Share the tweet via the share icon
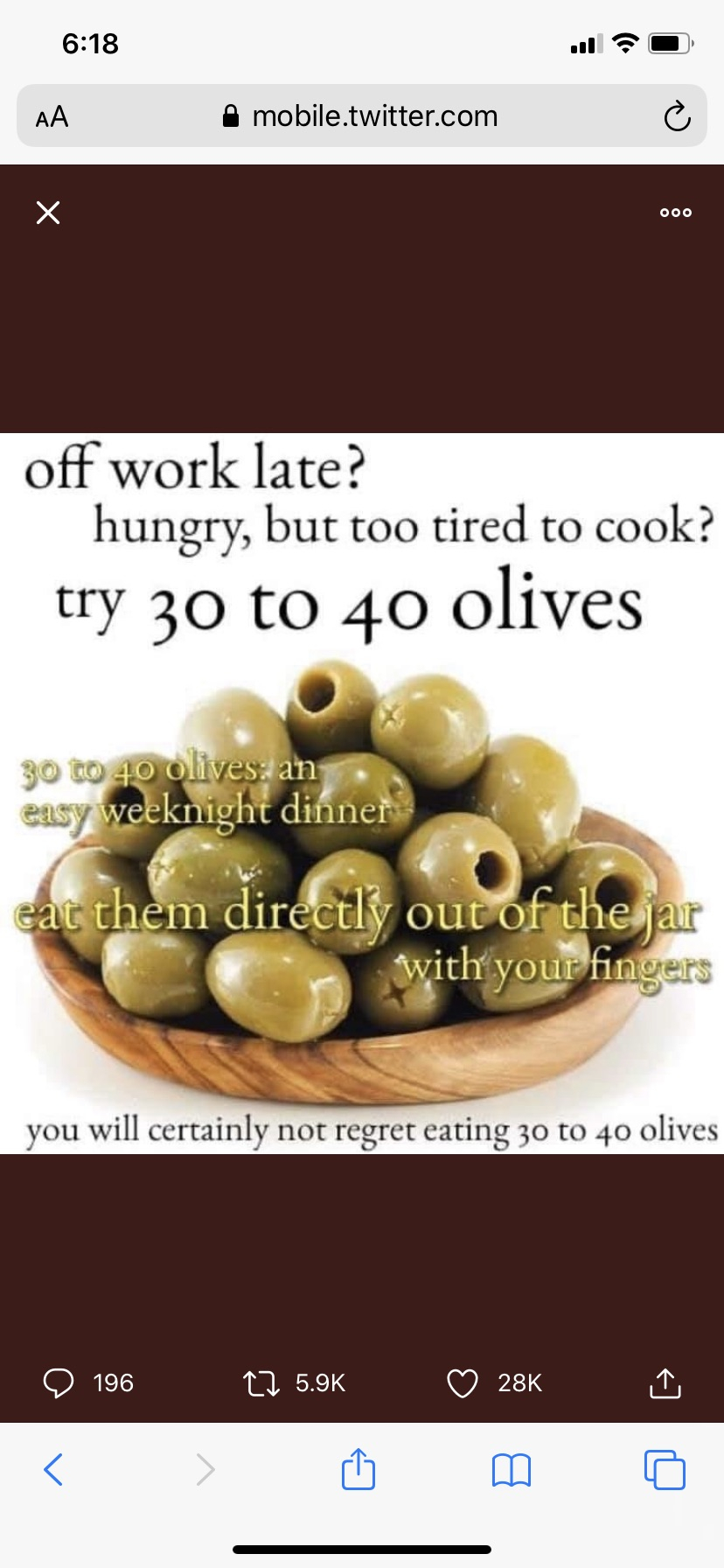The width and height of the screenshot is (724, 1568). (665, 1382)
